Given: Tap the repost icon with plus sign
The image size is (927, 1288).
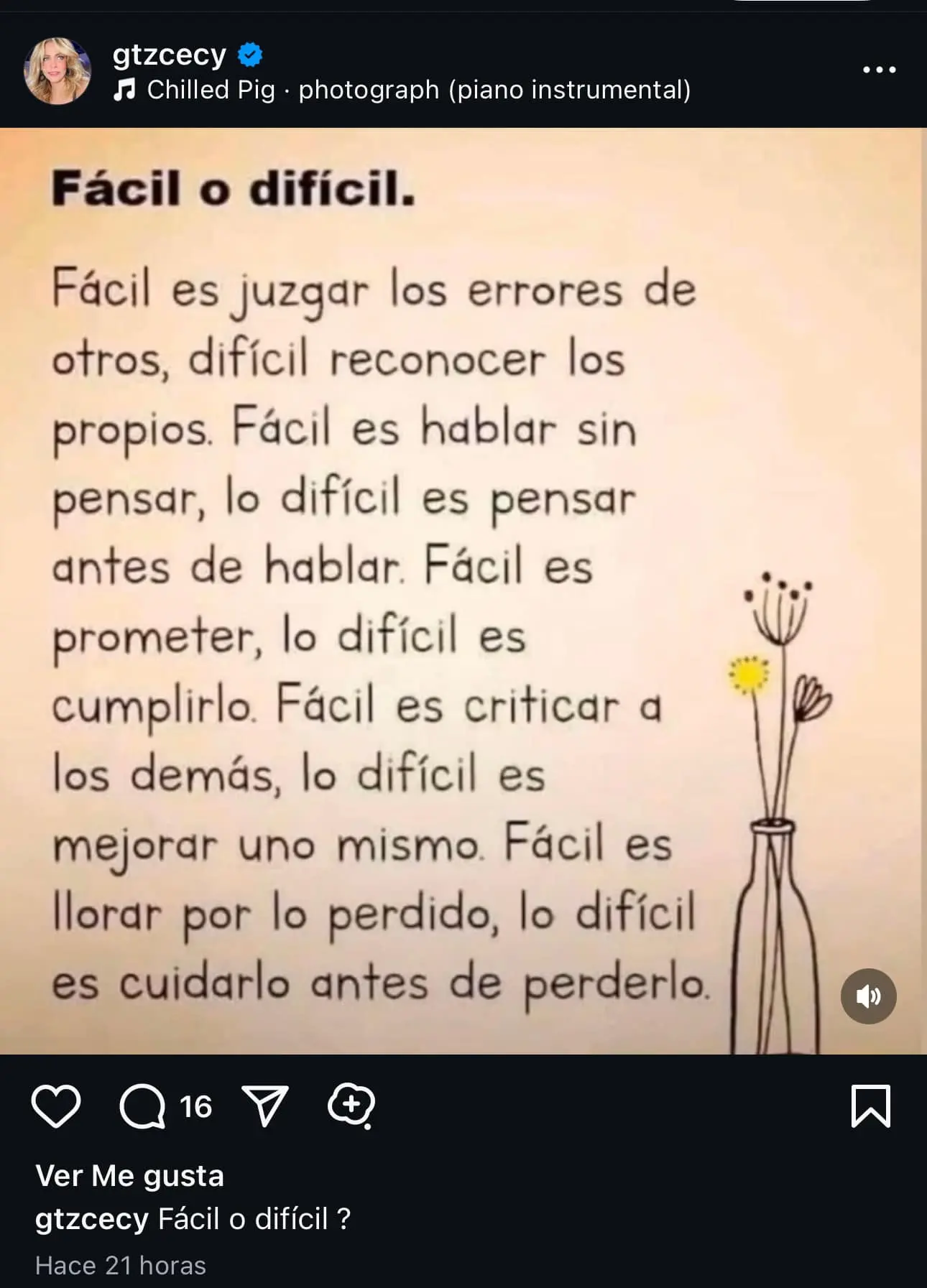Looking at the screenshot, I should click(x=351, y=1106).
